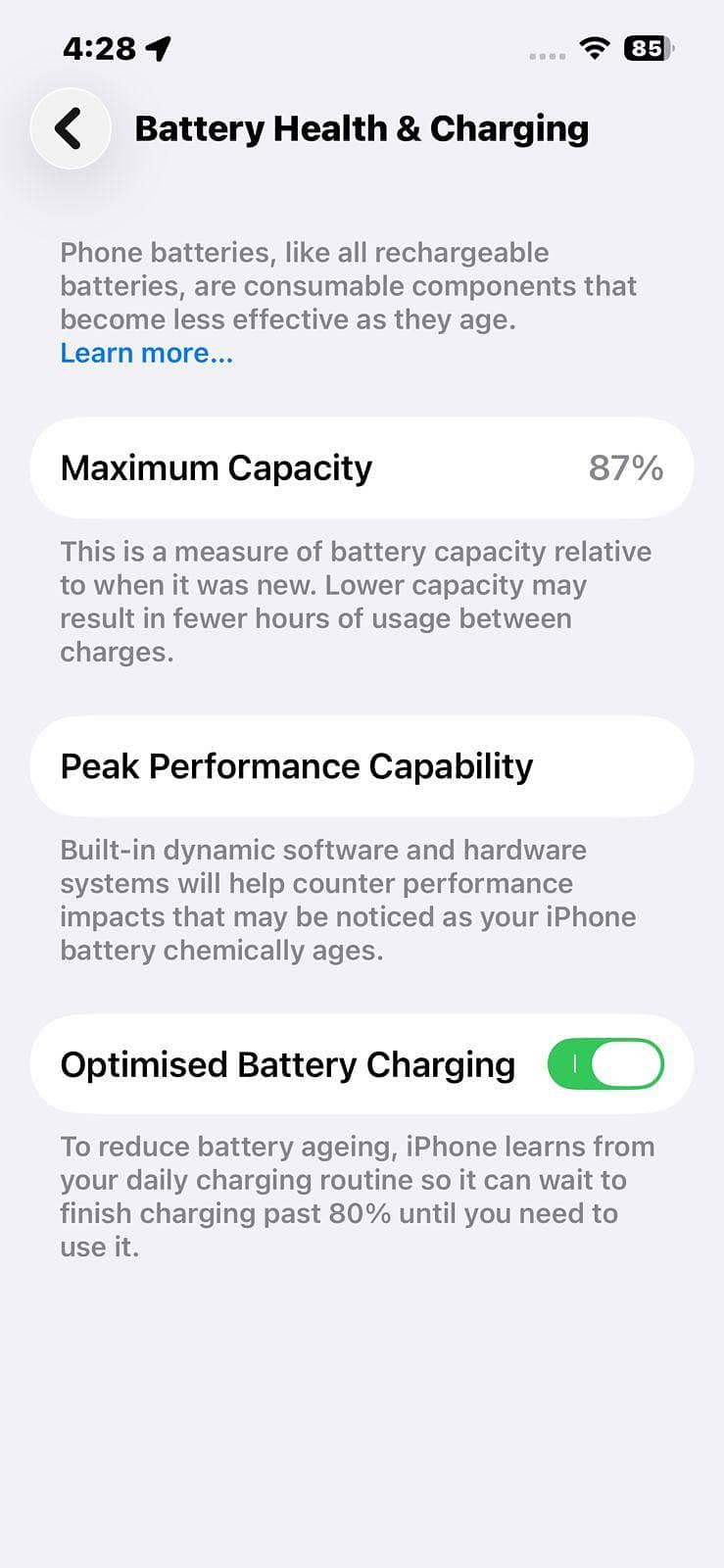Go back from Battery Health & Charging
The height and width of the screenshot is (1568, 724).
pyautogui.click(x=70, y=128)
